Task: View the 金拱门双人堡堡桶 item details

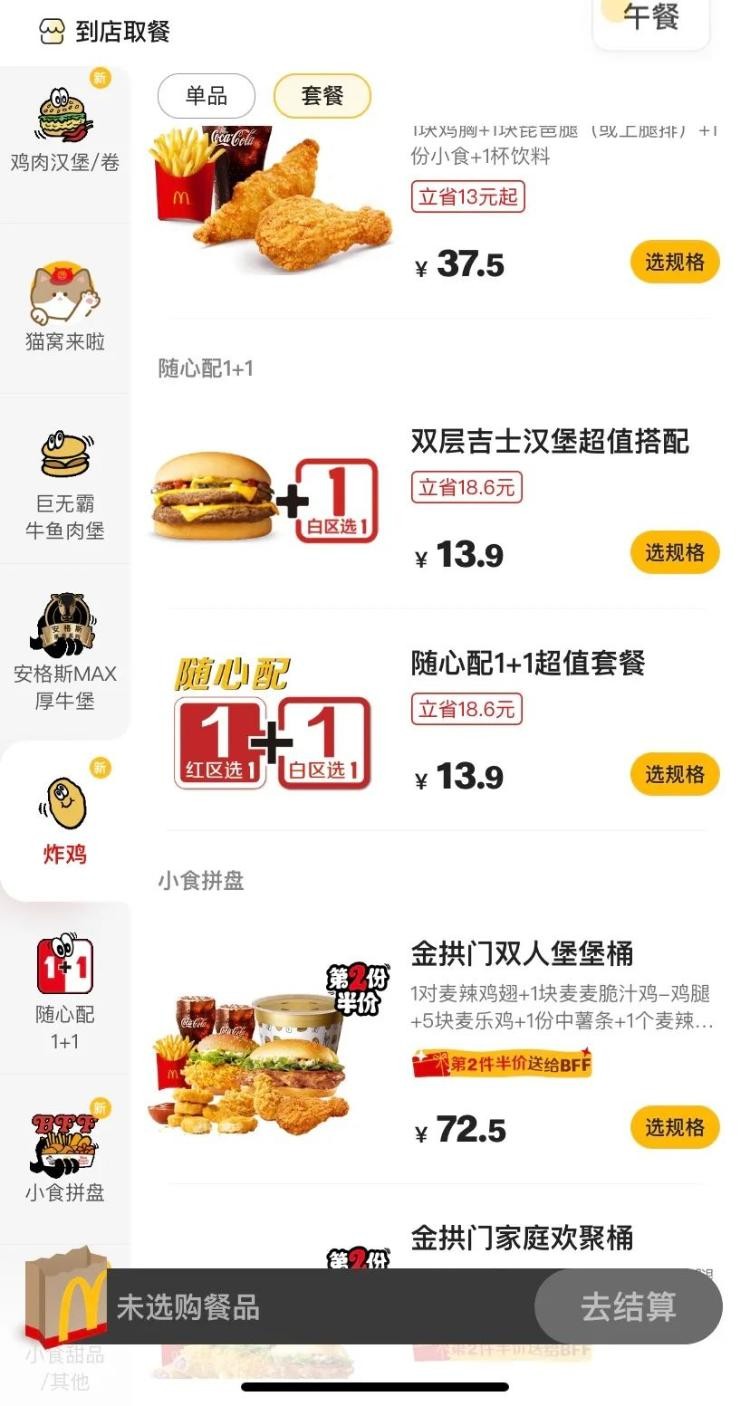Action: (522, 953)
